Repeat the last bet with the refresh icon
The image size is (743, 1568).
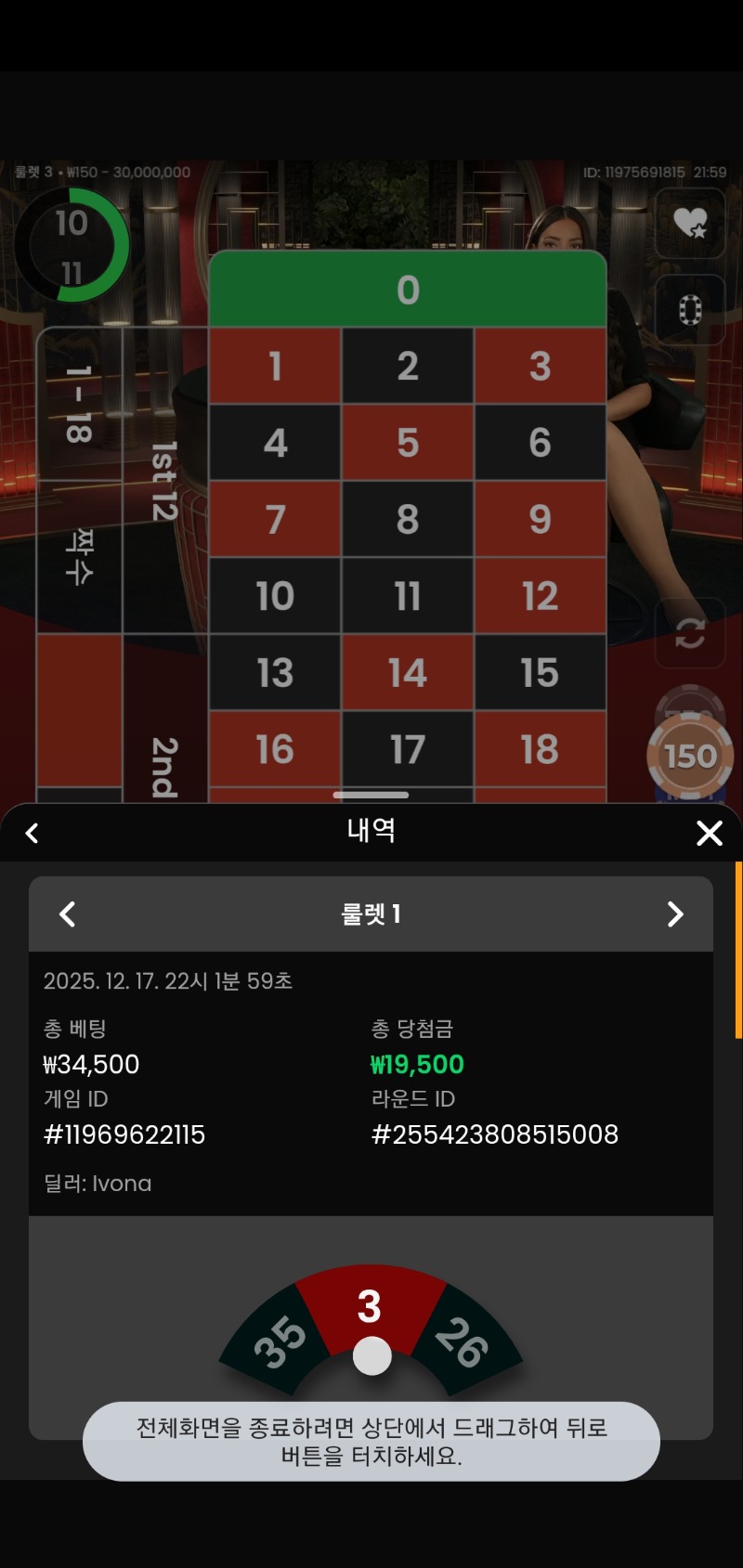coord(690,634)
